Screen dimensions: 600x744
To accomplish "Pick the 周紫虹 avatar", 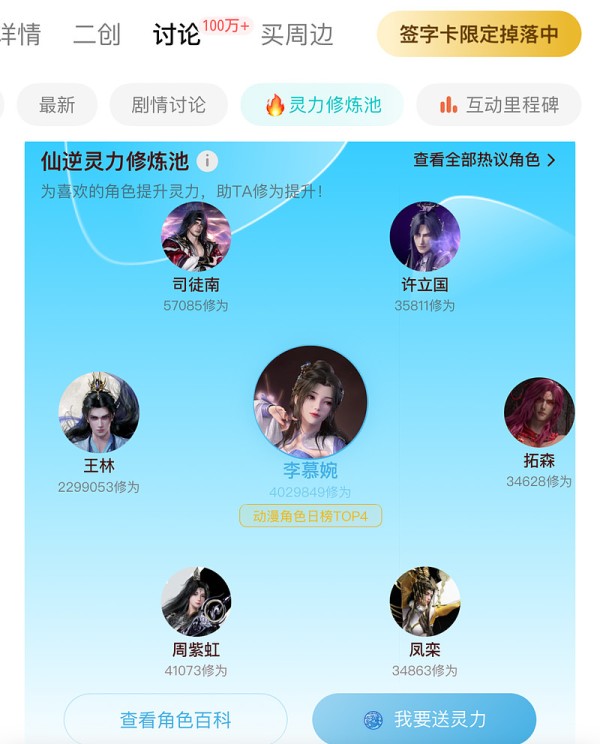I will (196, 602).
